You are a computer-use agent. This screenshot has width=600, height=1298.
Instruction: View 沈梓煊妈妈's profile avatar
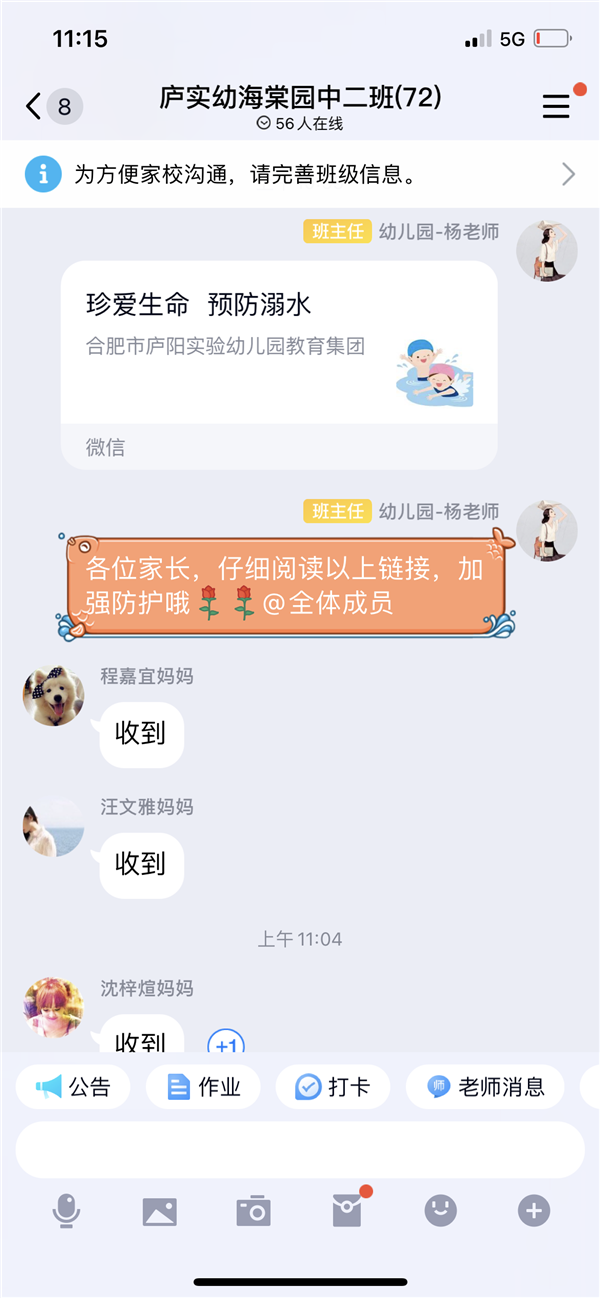tap(53, 1007)
